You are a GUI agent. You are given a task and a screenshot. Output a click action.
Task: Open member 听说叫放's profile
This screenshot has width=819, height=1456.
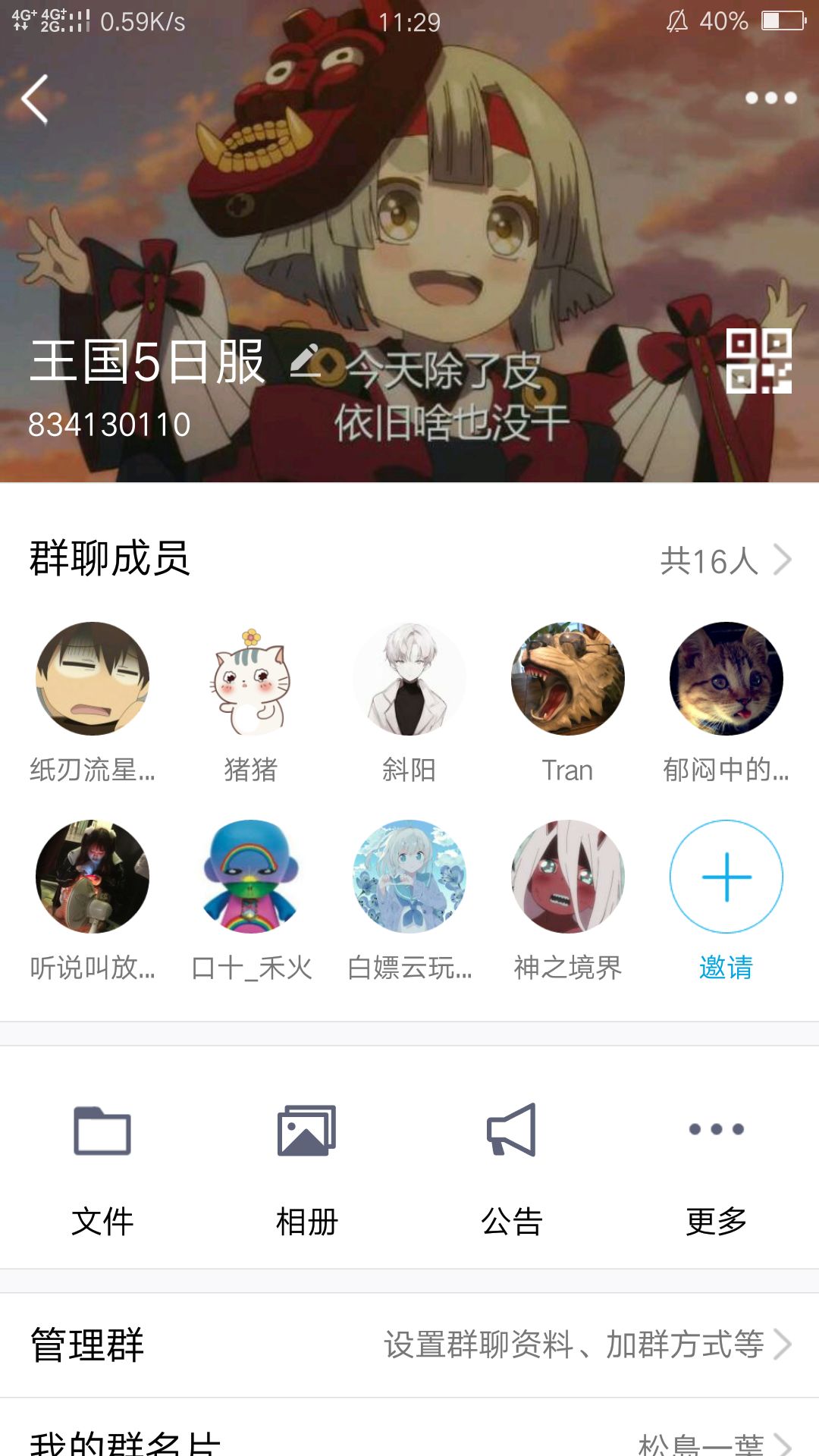pyautogui.click(x=93, y=877)
